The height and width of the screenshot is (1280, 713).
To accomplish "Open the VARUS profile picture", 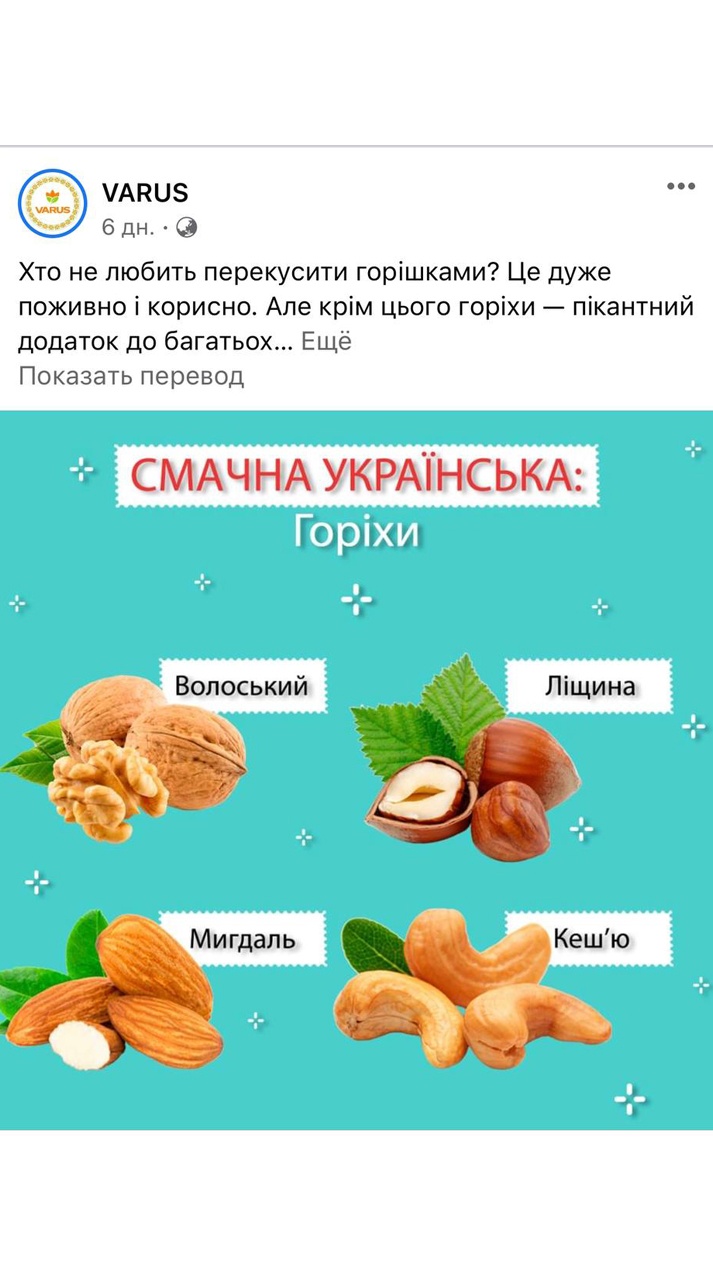I will click(52, 203).
